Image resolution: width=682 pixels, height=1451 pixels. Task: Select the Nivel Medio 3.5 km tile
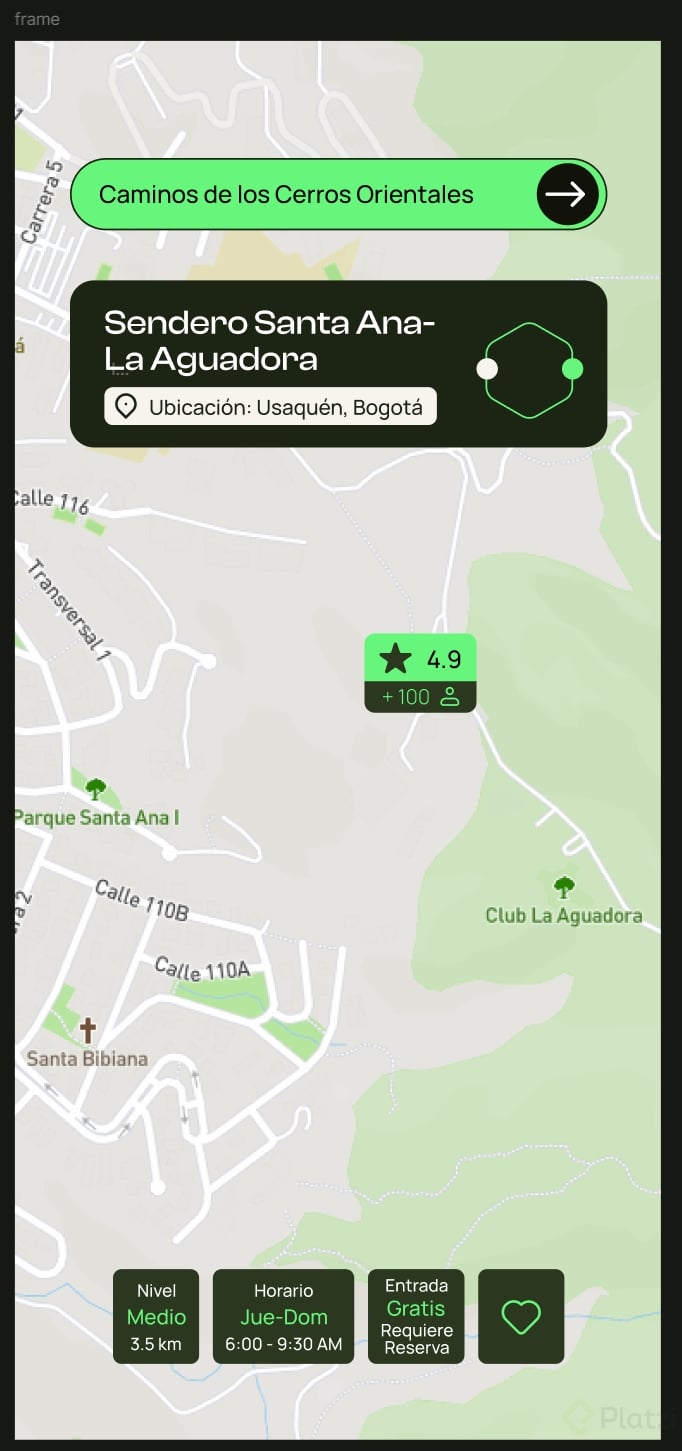tap(156, 1317)
